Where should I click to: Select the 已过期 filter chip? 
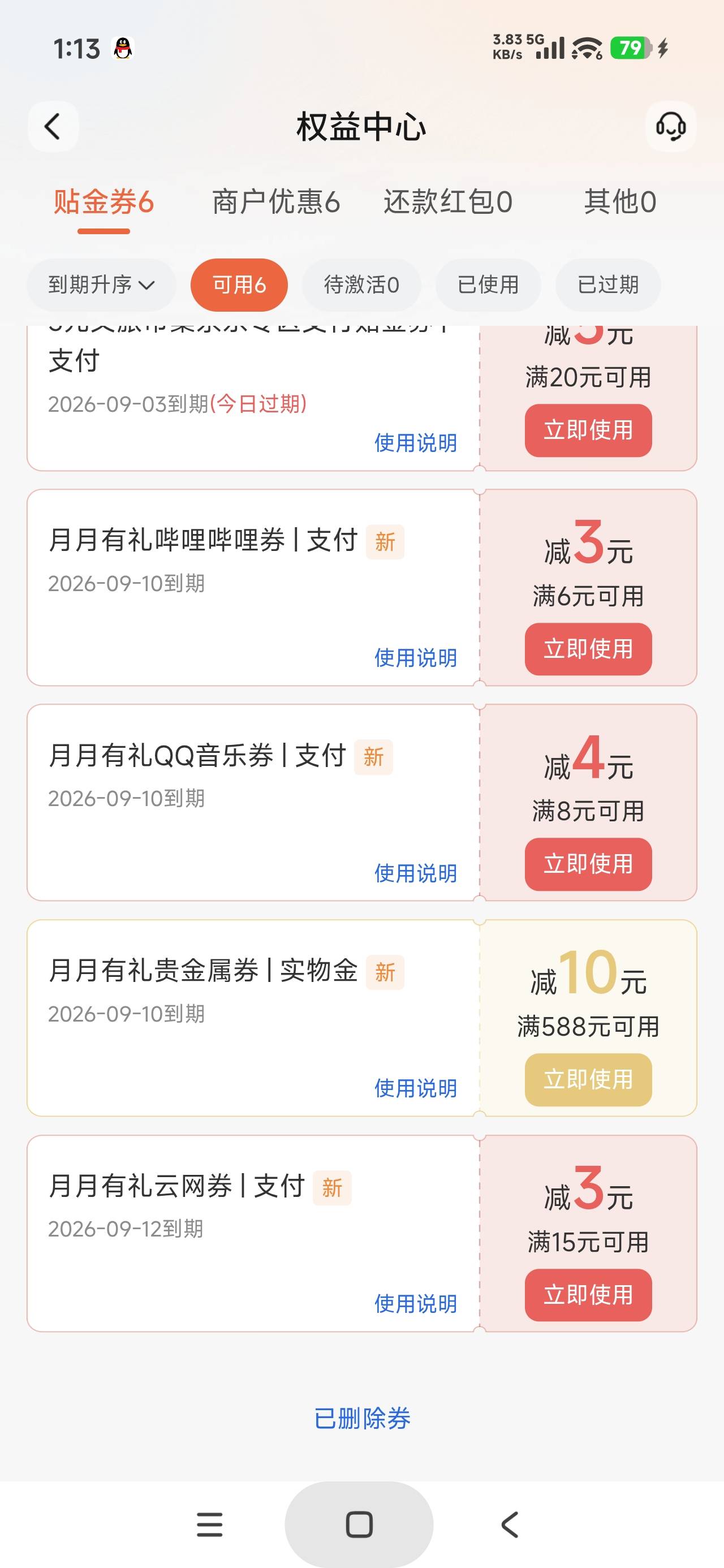[607, 285]
